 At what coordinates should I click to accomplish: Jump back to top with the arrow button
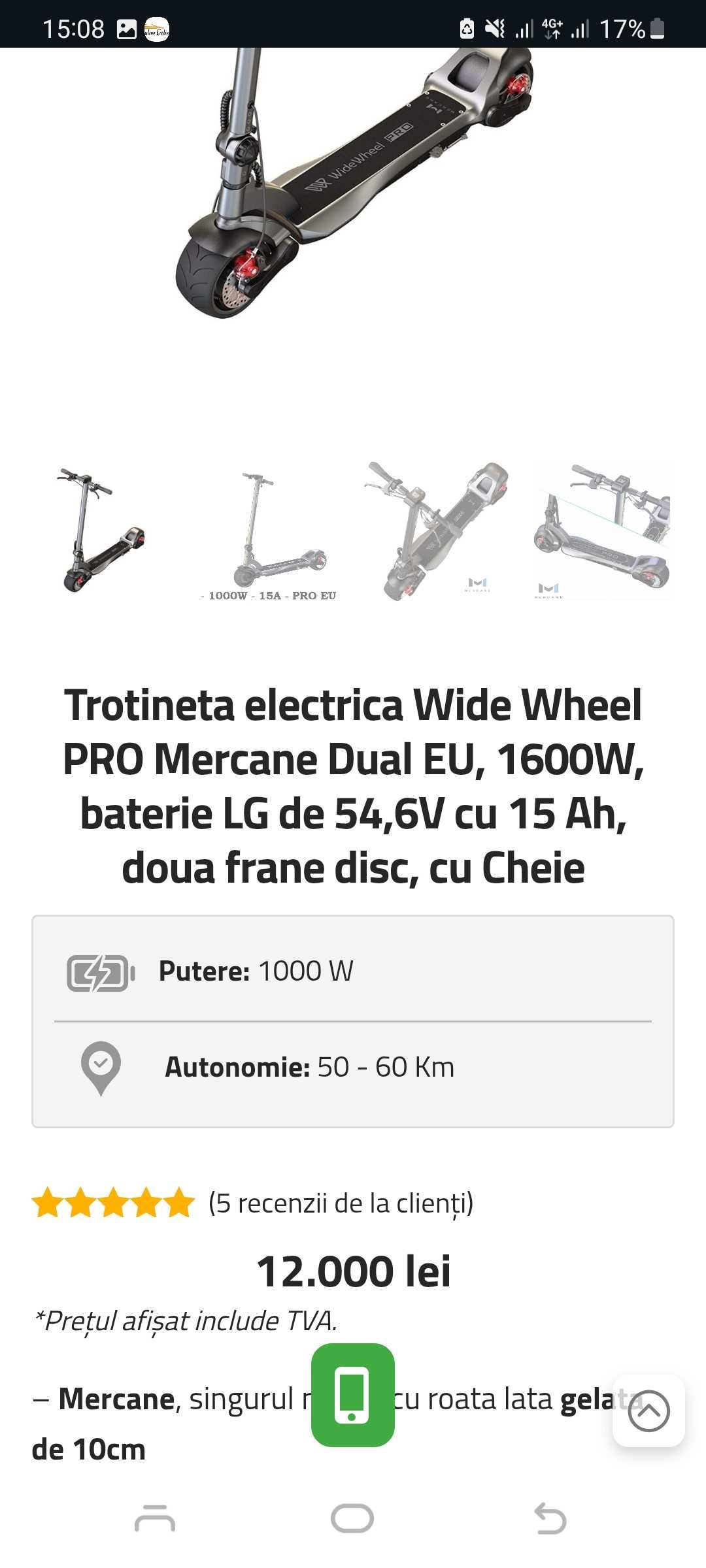[648, 1411]
